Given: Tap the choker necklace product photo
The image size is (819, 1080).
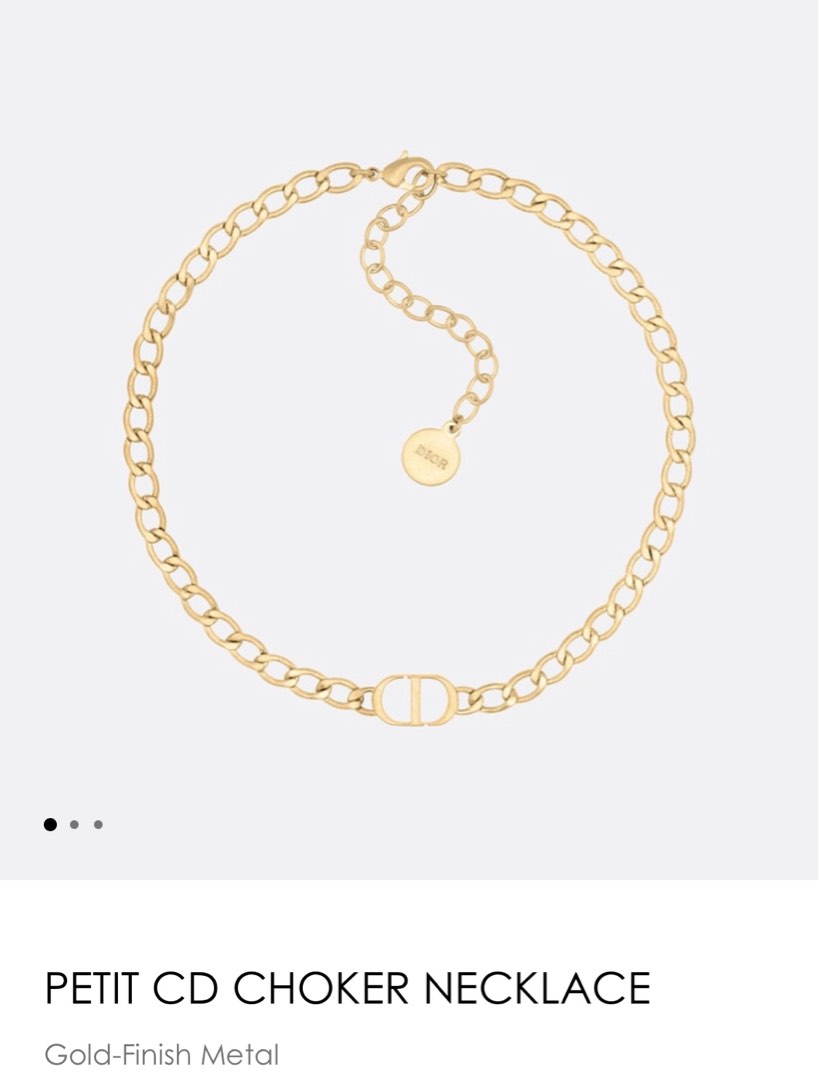Looking at the screenshot, I should [x=409, y=440].
